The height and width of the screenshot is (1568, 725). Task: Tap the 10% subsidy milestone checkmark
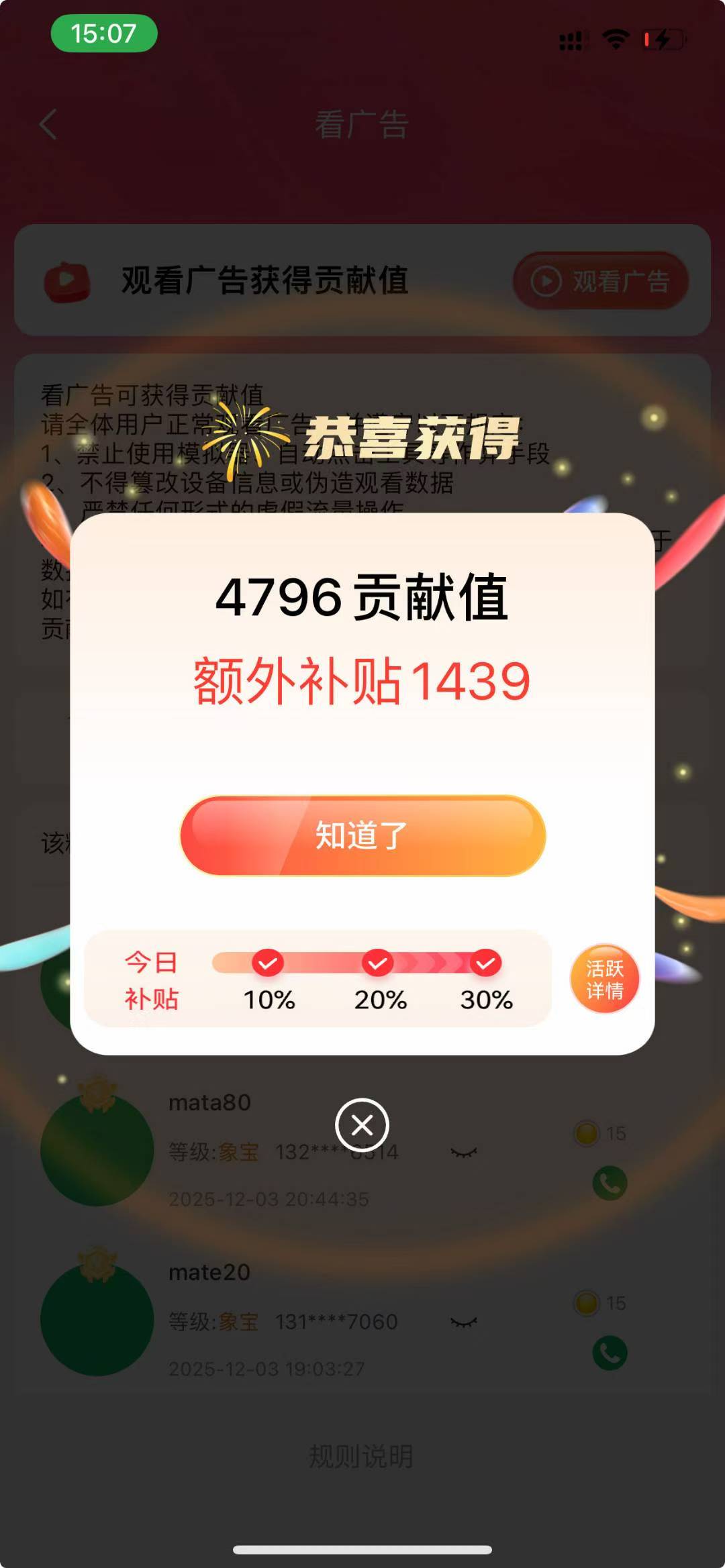coord(268,962)
